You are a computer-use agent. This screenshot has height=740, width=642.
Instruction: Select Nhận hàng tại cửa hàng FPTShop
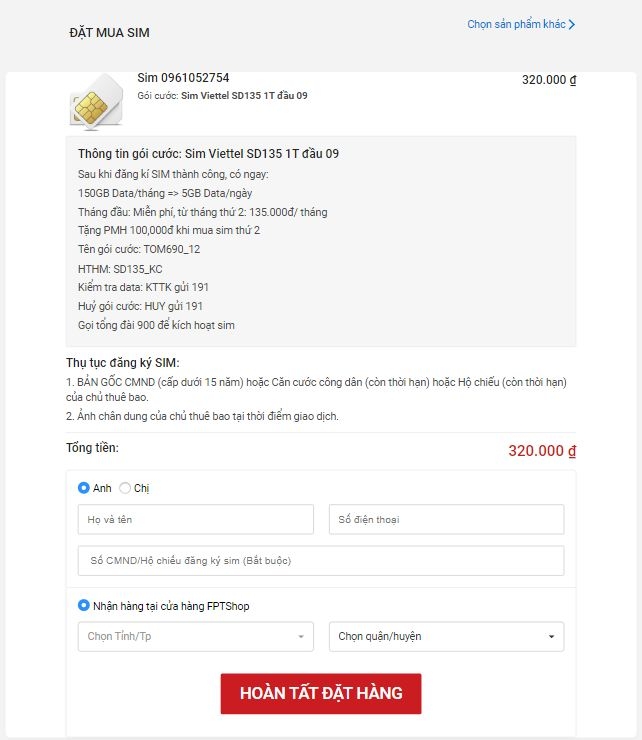(x=84, y=606)
